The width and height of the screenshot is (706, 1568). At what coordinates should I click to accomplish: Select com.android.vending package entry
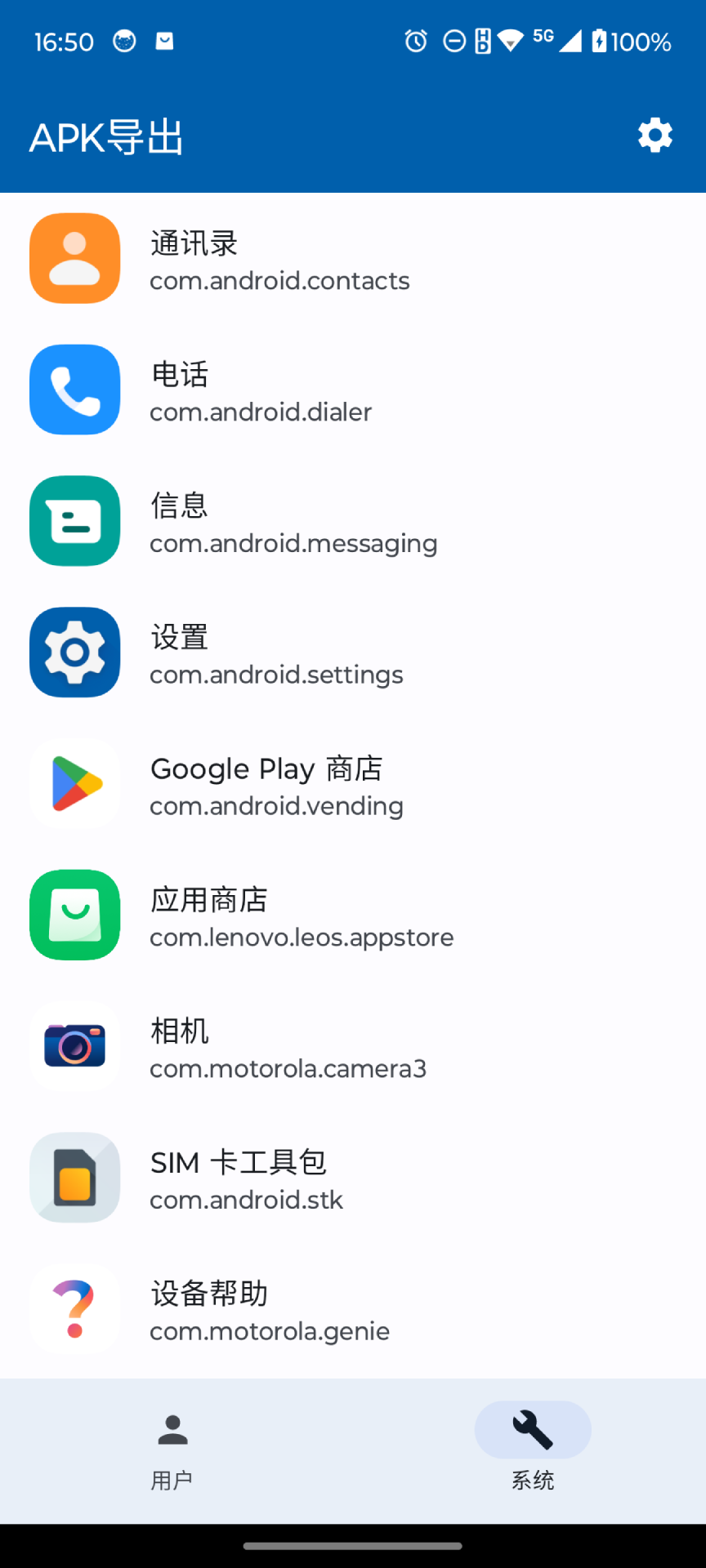276,805
